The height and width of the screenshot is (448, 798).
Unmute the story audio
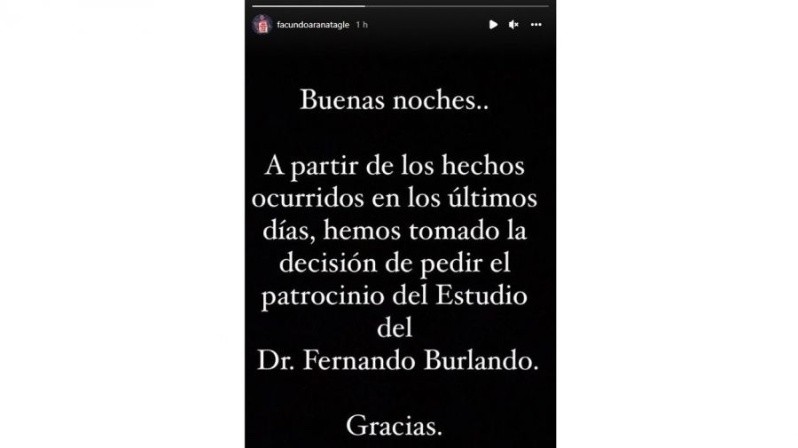pos(514,24)
